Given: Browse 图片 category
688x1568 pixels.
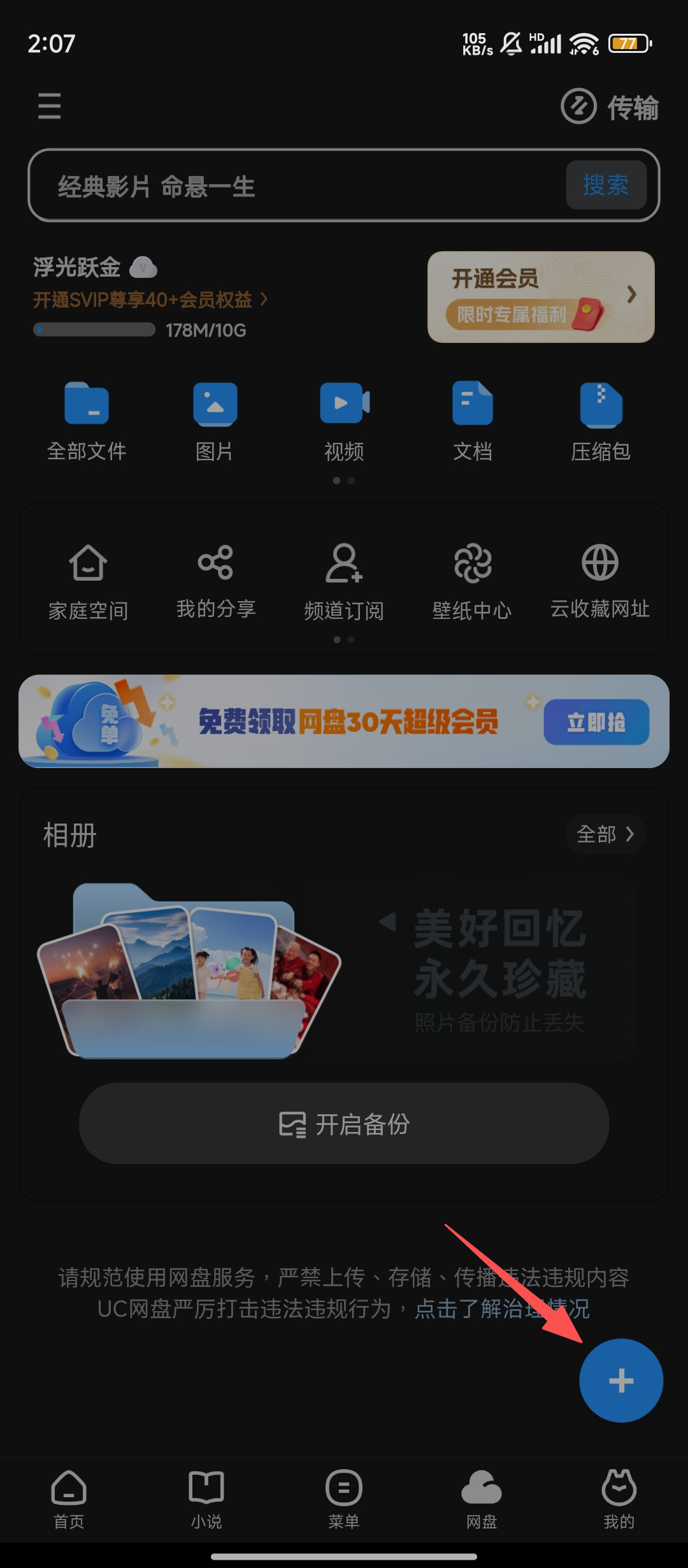Looking at the screenshot, I should click(x=215, y=421).
